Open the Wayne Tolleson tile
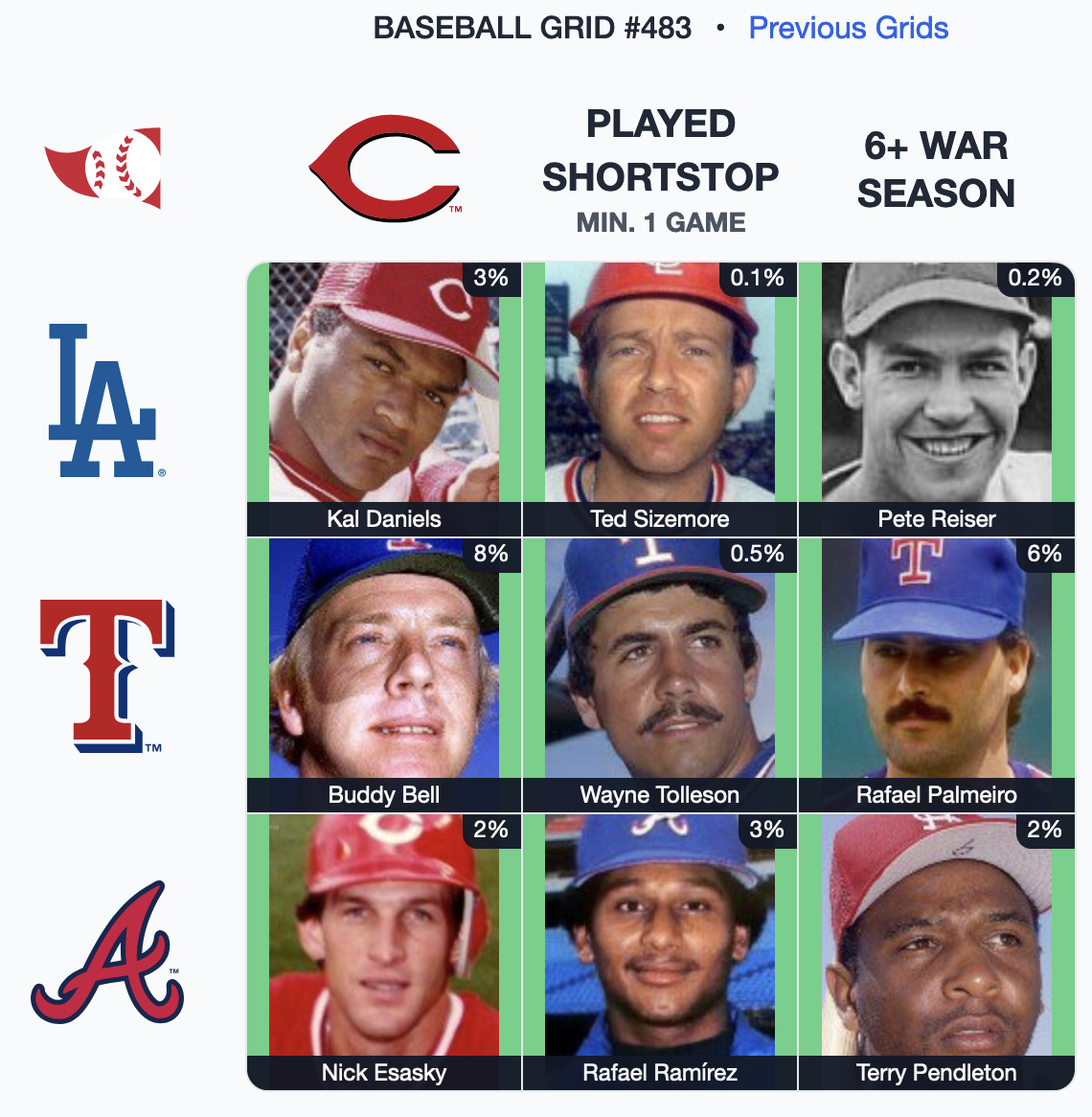The image size is (1092, 1117). click(x=660, y=673)
